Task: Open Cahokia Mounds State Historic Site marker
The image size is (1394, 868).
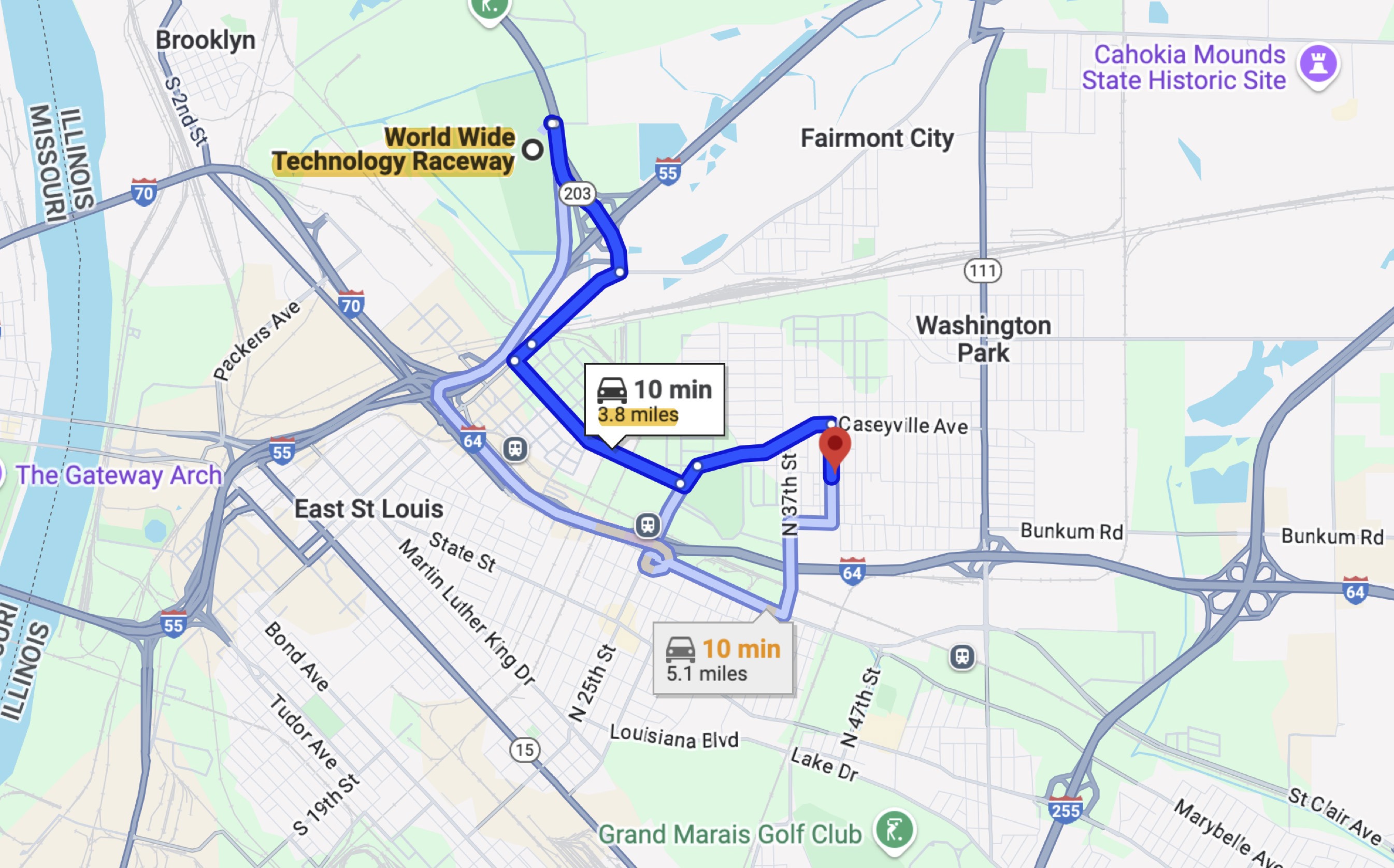Action: coord(1318,64)
